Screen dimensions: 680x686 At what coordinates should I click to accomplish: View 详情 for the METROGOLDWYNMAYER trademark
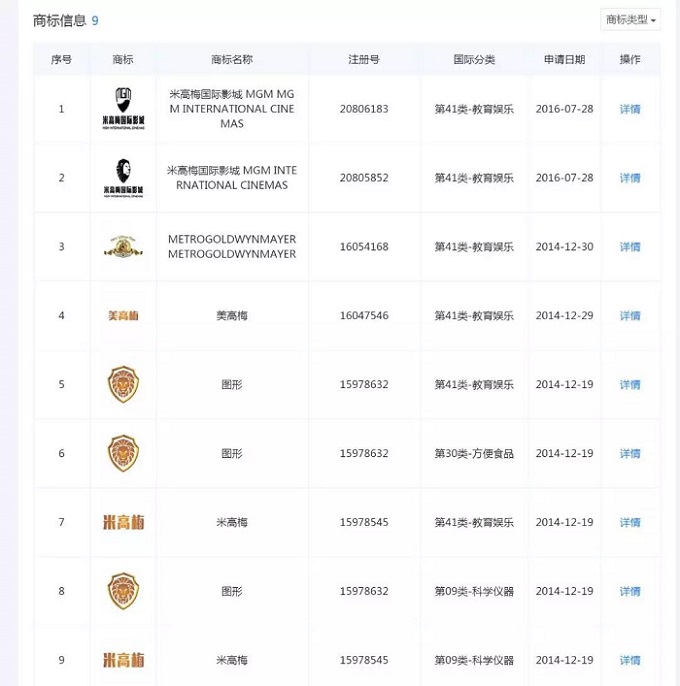click(x=630, y=247)
